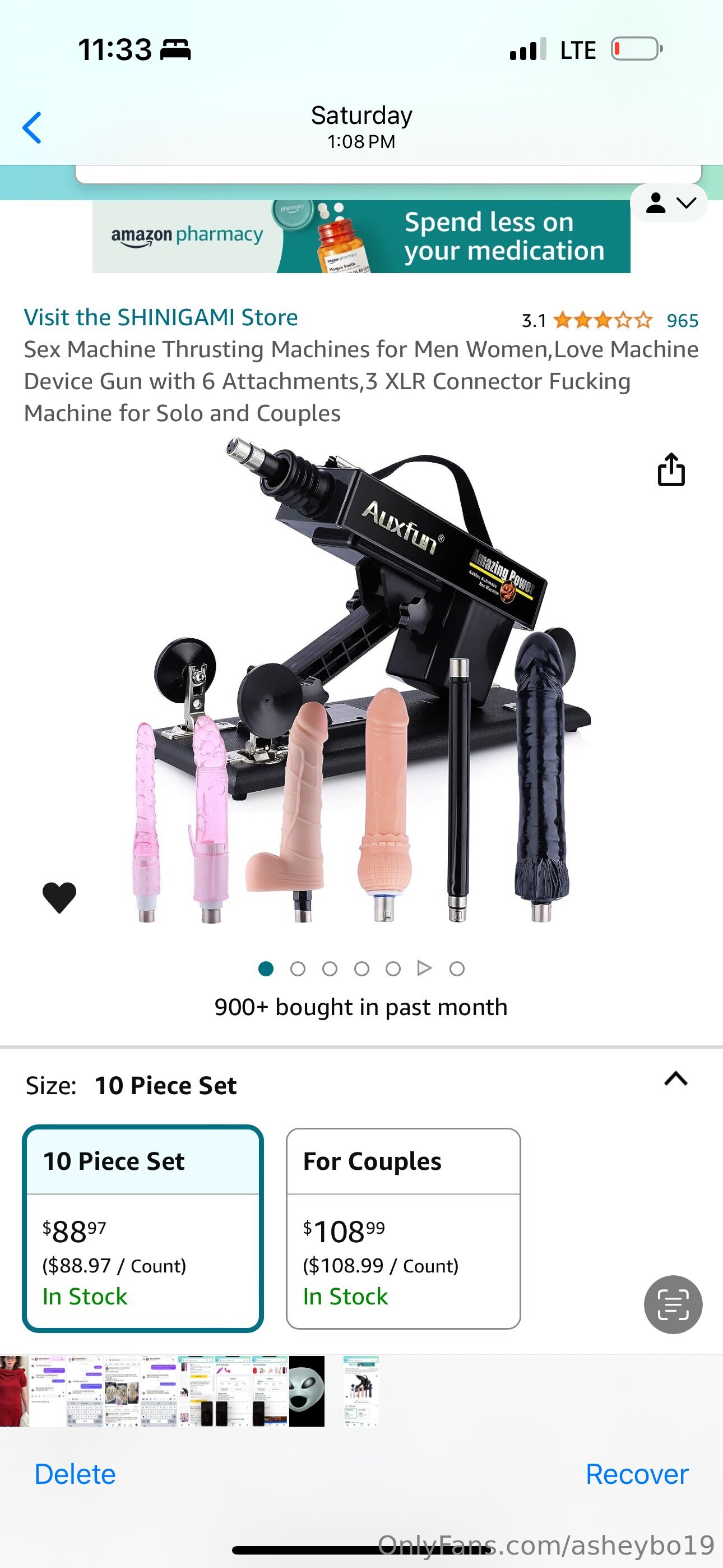Recover this deleted photo
Screen dimensions: 723x1568
[637, 1474]
